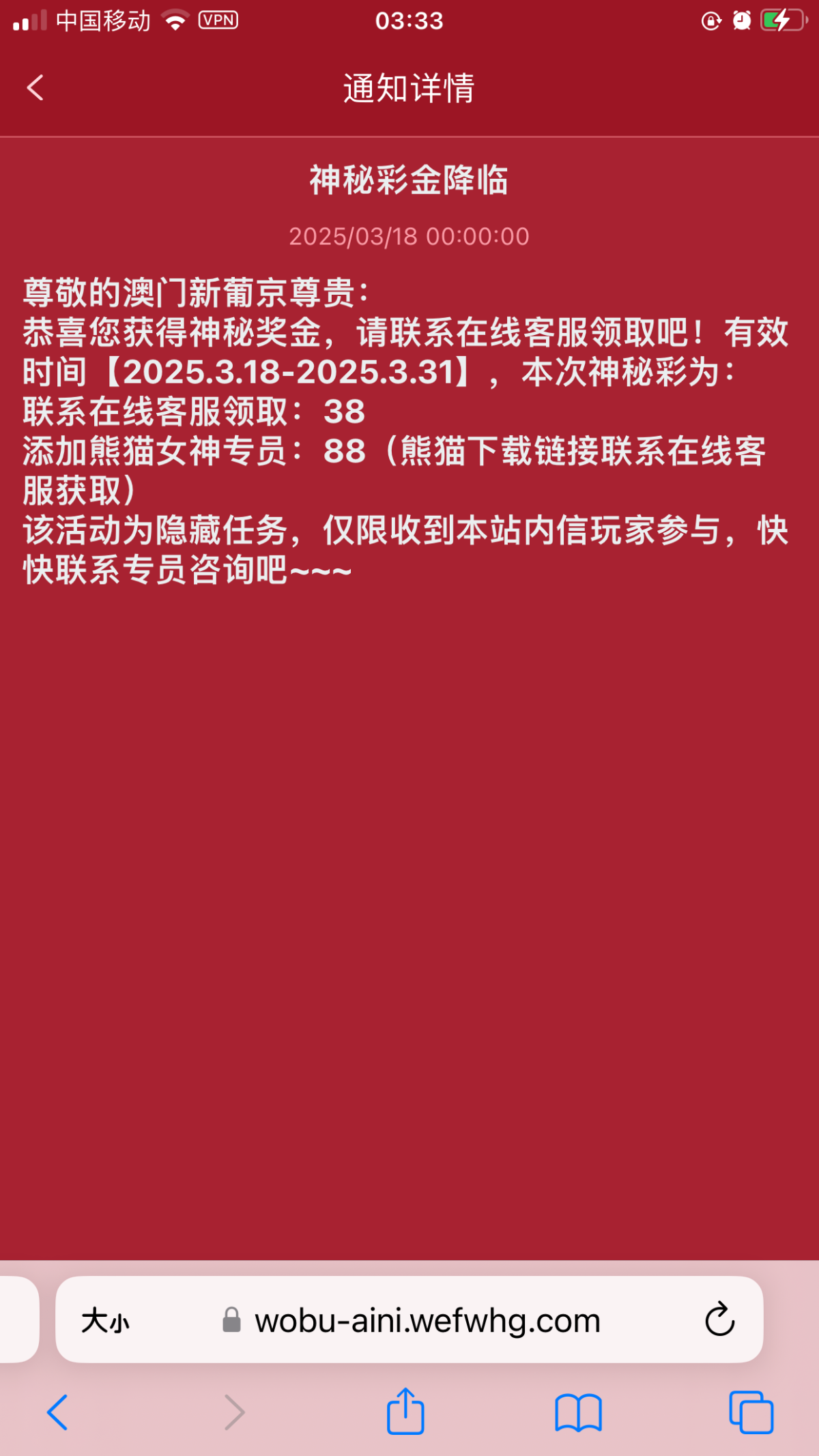Open the Safari share sheet
Screen dimensions: 819x1456
coord(405,1410)
